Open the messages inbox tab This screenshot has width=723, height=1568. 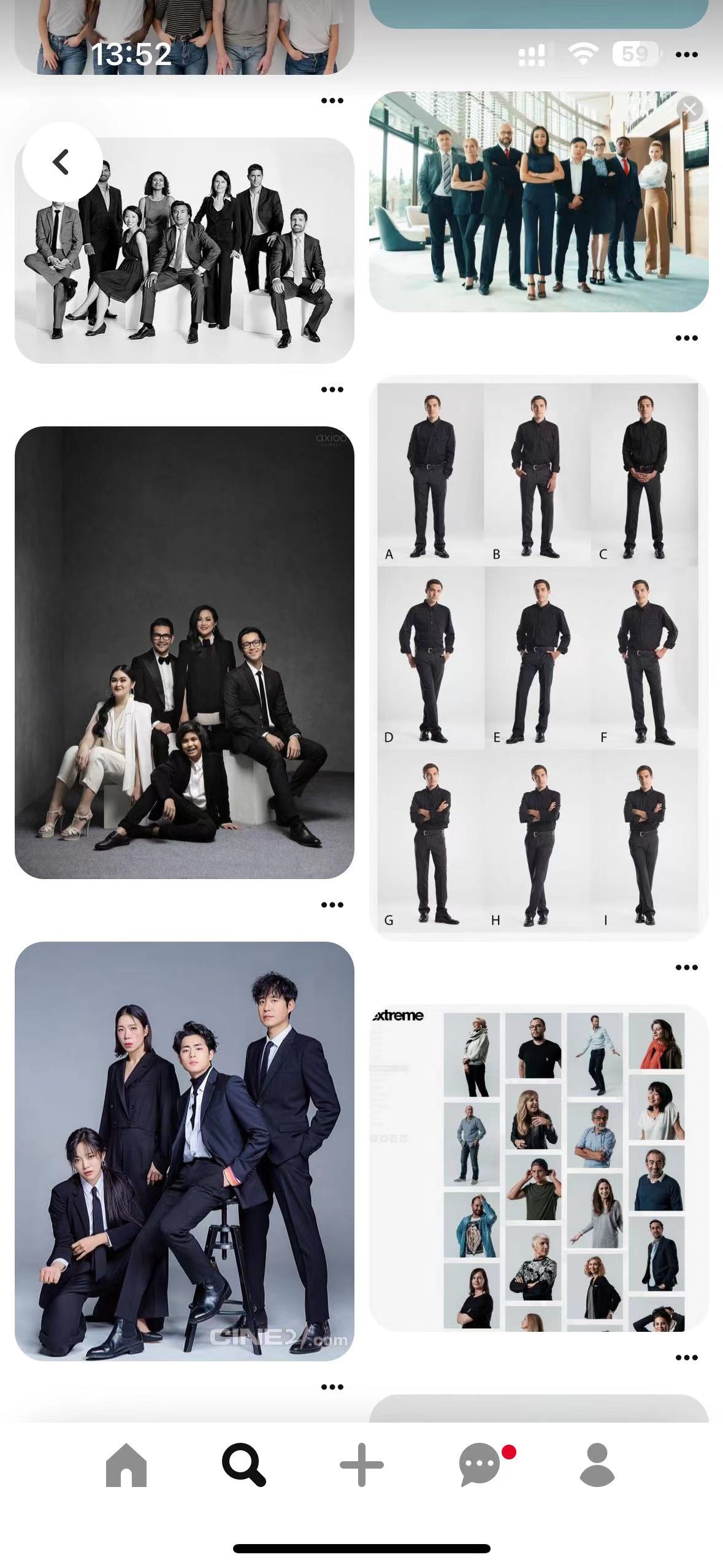tap(480, 1466)
